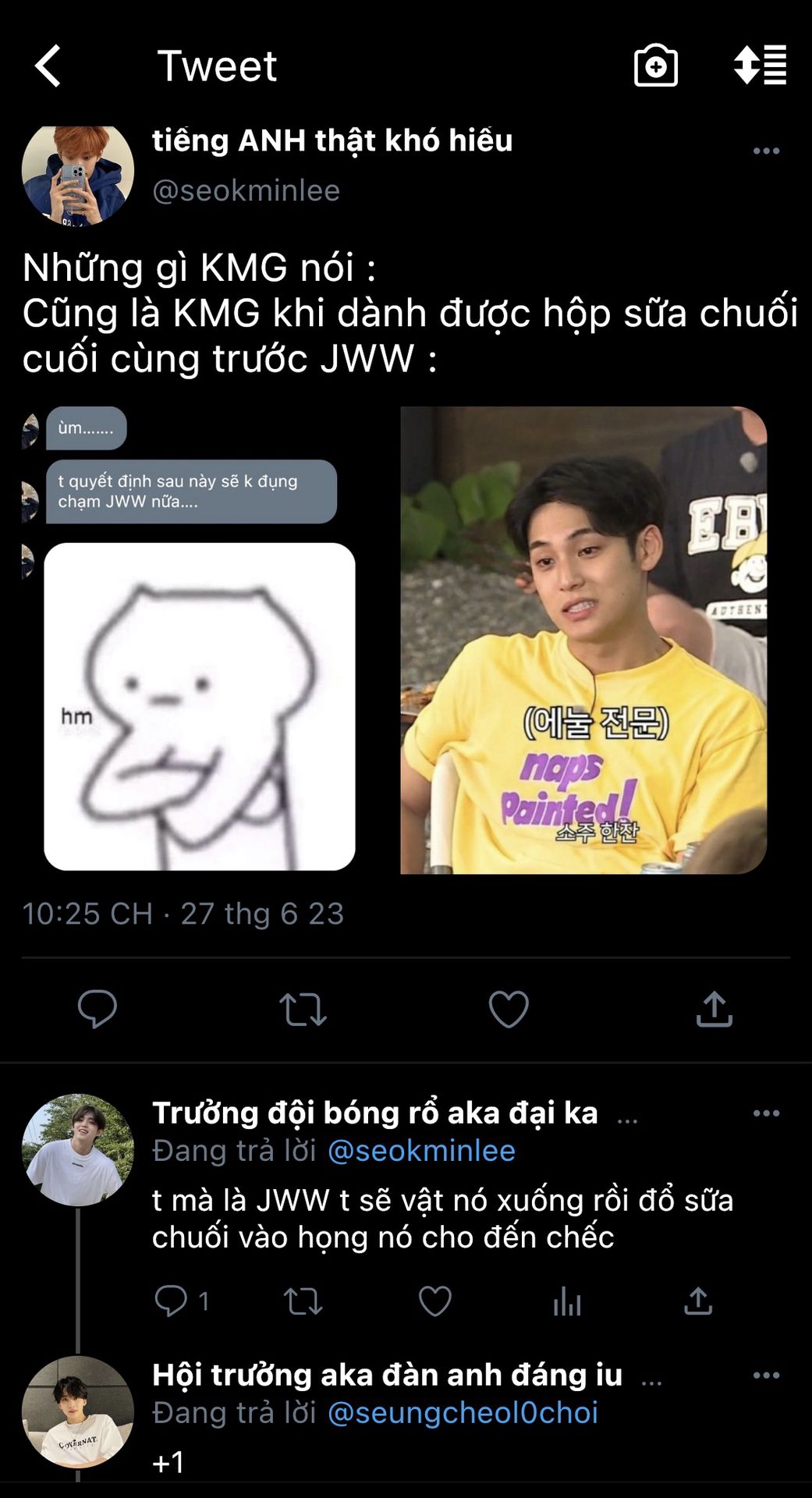Open overflow menu on Trưởng đội bóng rổ reply
This screenshot has width=812, height=1498.
(x=766, y=1113)
